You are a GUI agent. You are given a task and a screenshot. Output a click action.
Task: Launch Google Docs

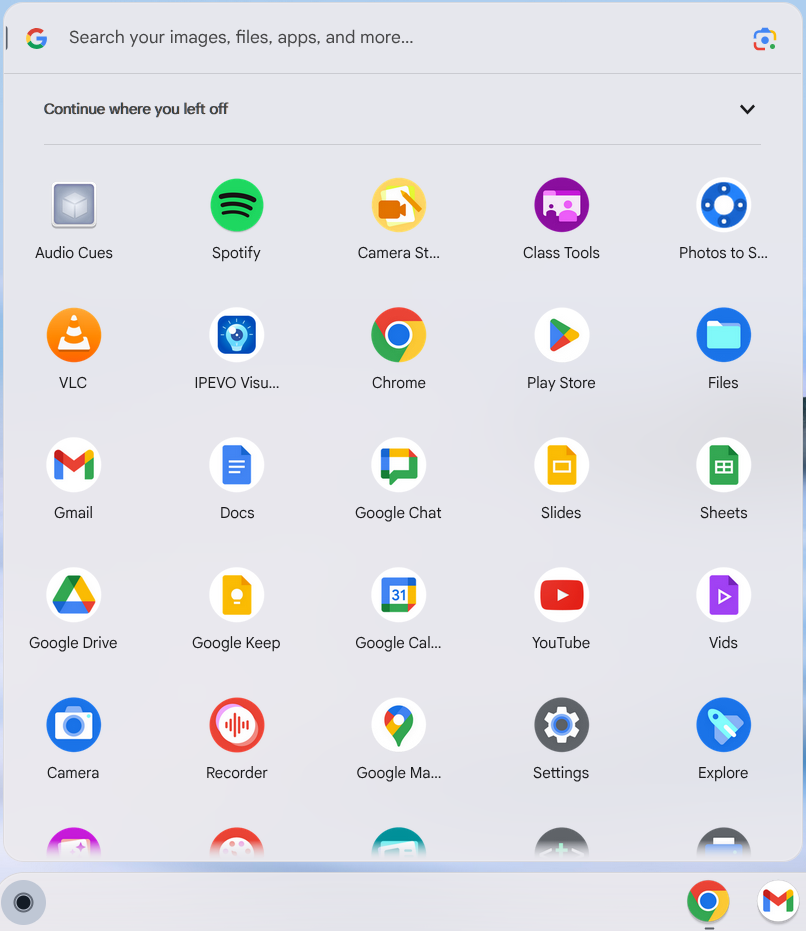click(236, 466)
